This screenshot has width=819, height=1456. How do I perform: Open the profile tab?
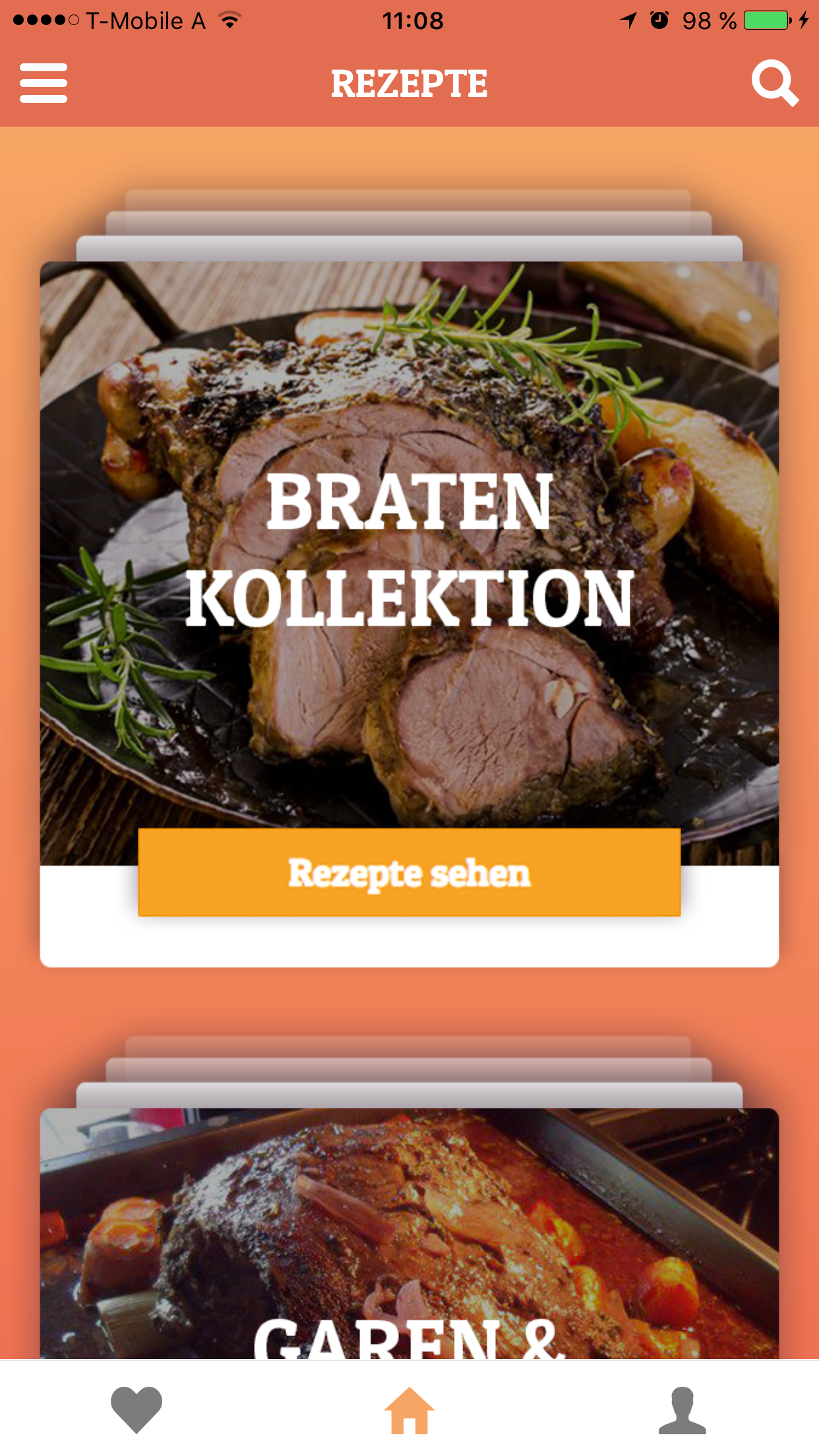[x=682, y=1409]
